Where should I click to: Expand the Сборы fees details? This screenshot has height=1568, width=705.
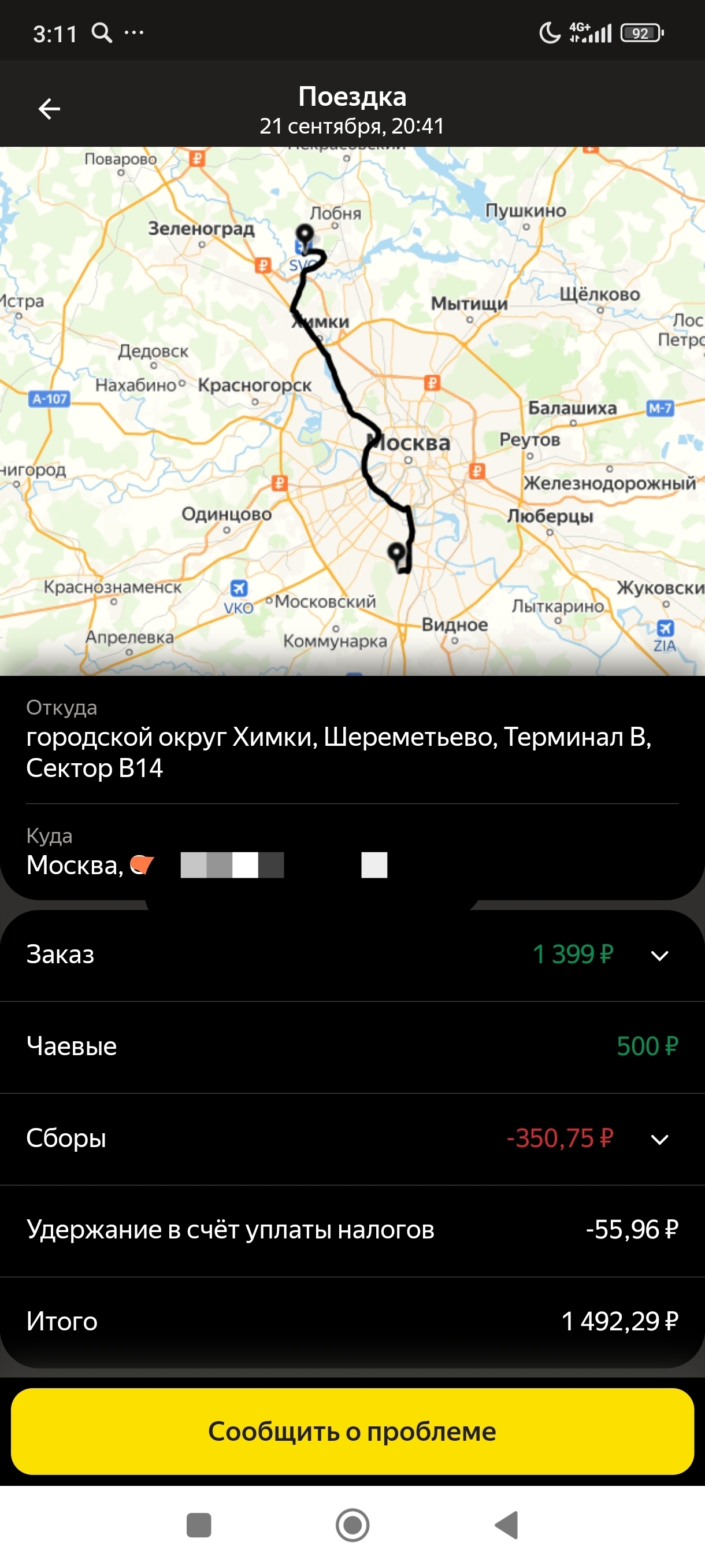(x=659, y=1138)
